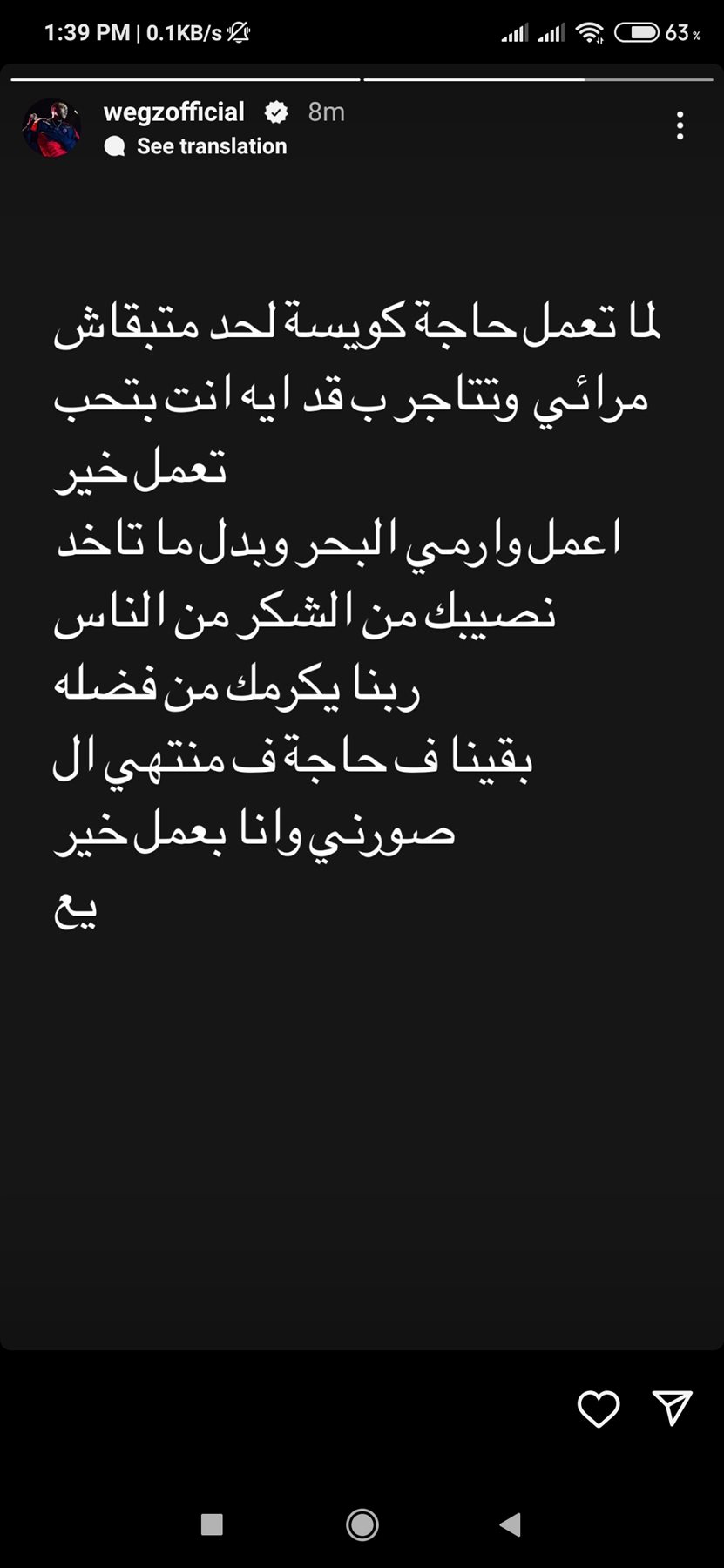Return to the home screen via home button
The image size is (724, 1568).
point(362,1524)
